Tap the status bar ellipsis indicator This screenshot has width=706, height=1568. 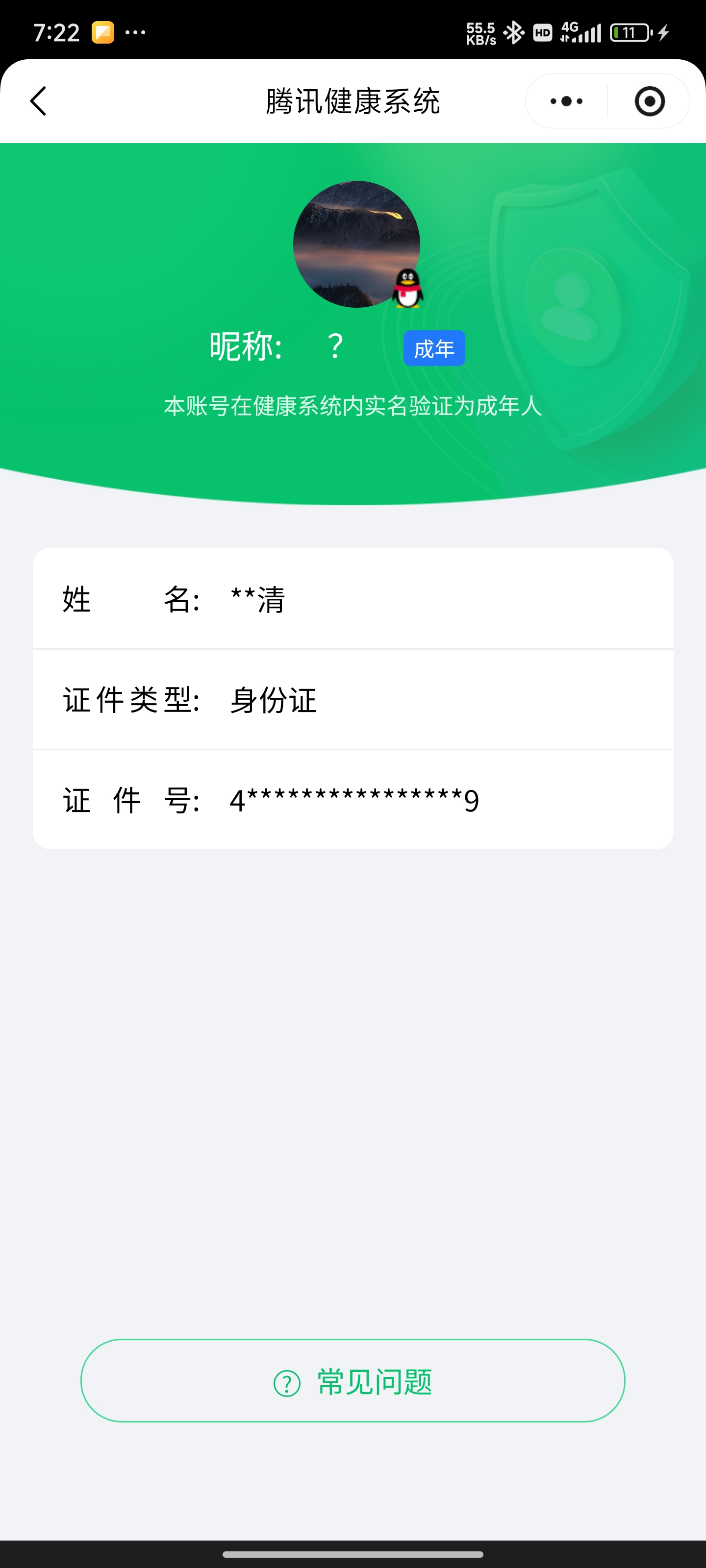(x=136, y=33)
